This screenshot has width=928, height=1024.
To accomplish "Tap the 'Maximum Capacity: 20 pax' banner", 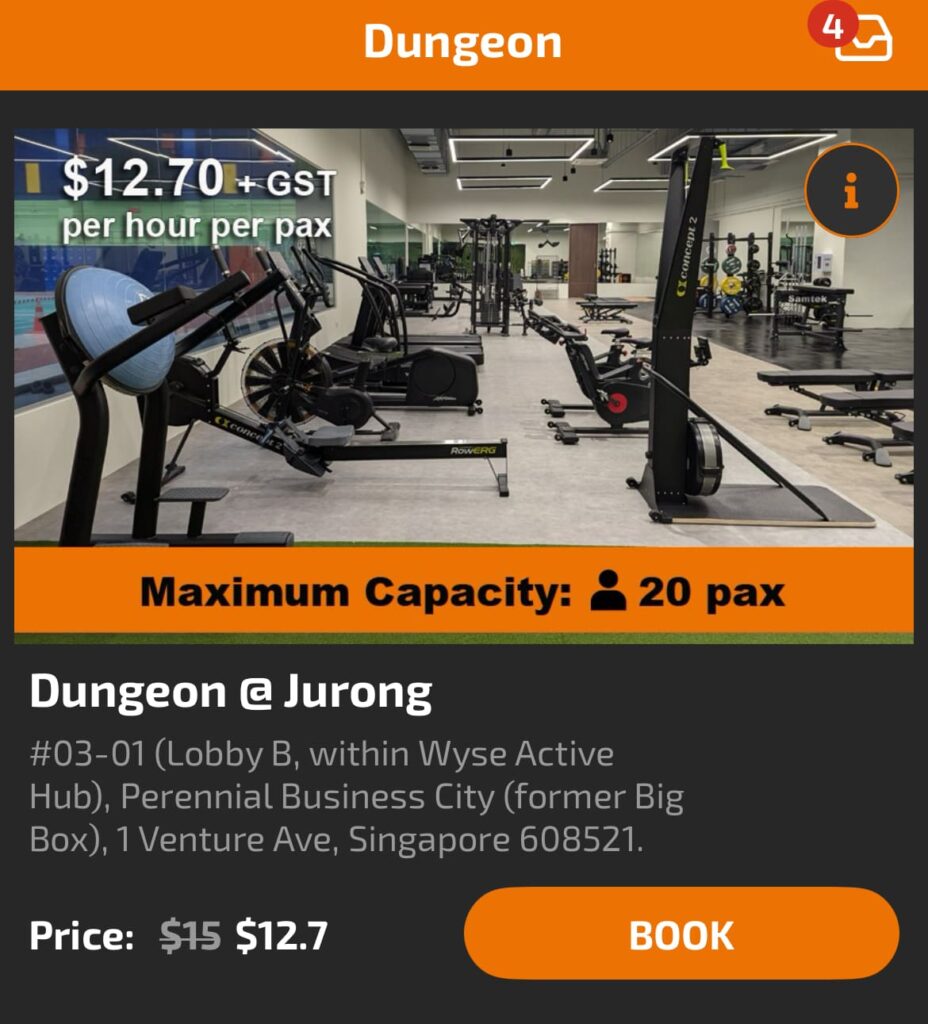I will tap(464, 591).
